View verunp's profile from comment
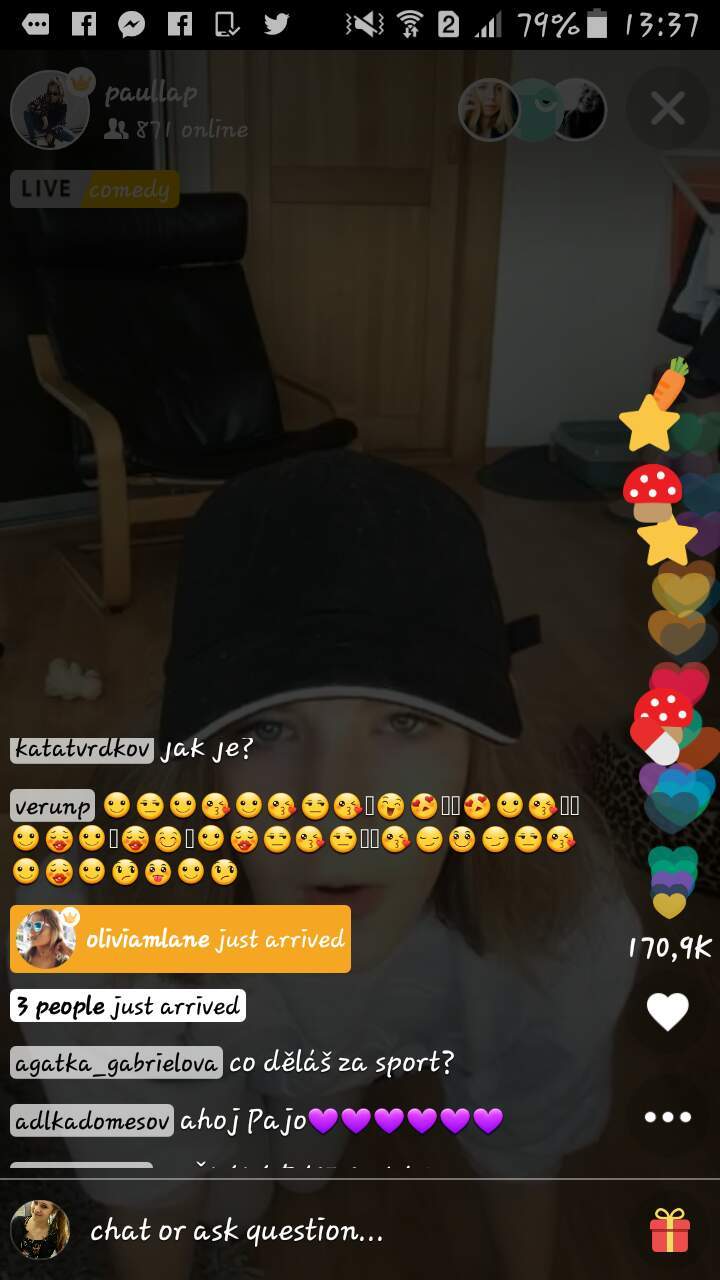Screen dimensions: 720x1280 pos(53,806)
